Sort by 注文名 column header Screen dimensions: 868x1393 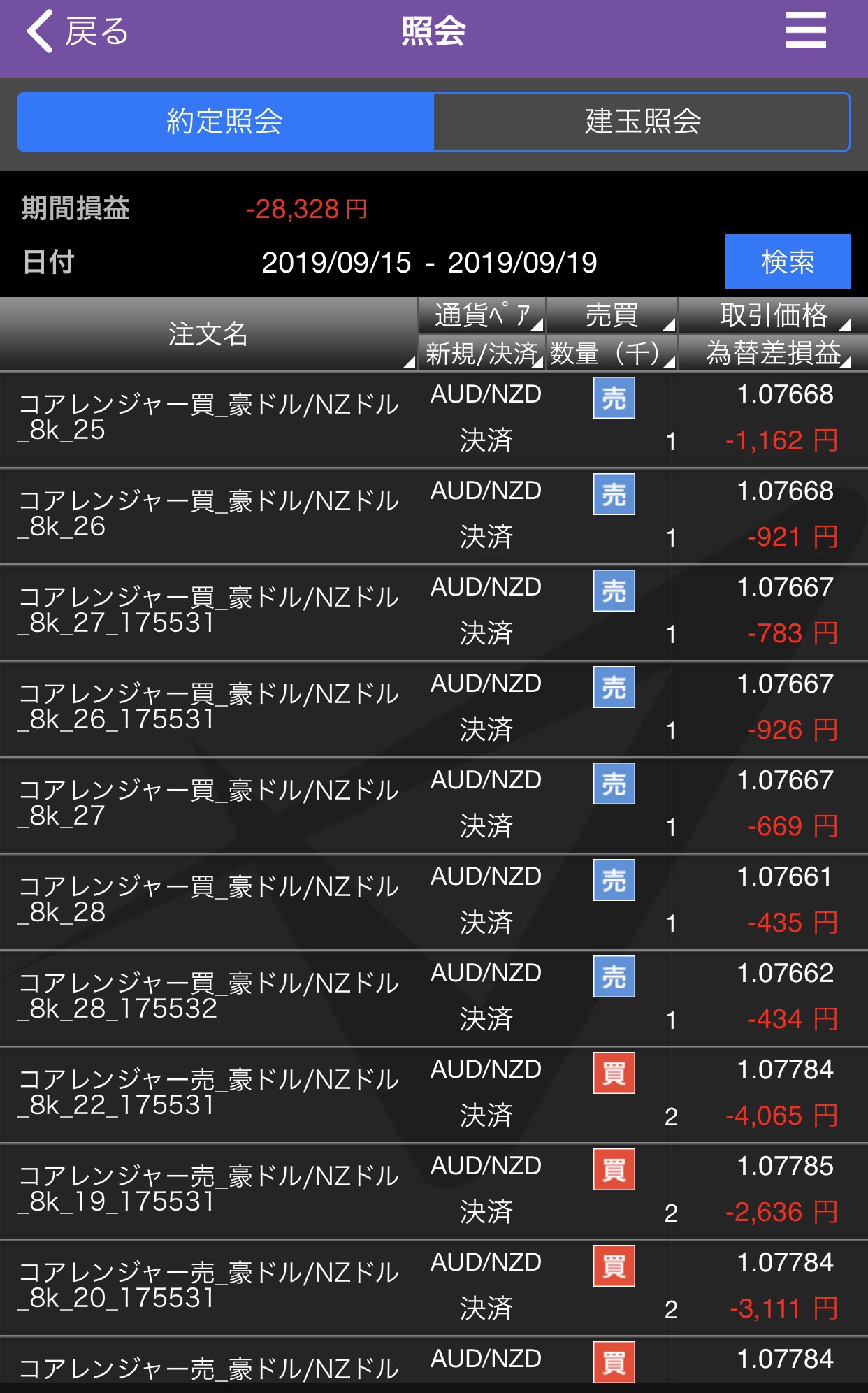coord(208,334)
